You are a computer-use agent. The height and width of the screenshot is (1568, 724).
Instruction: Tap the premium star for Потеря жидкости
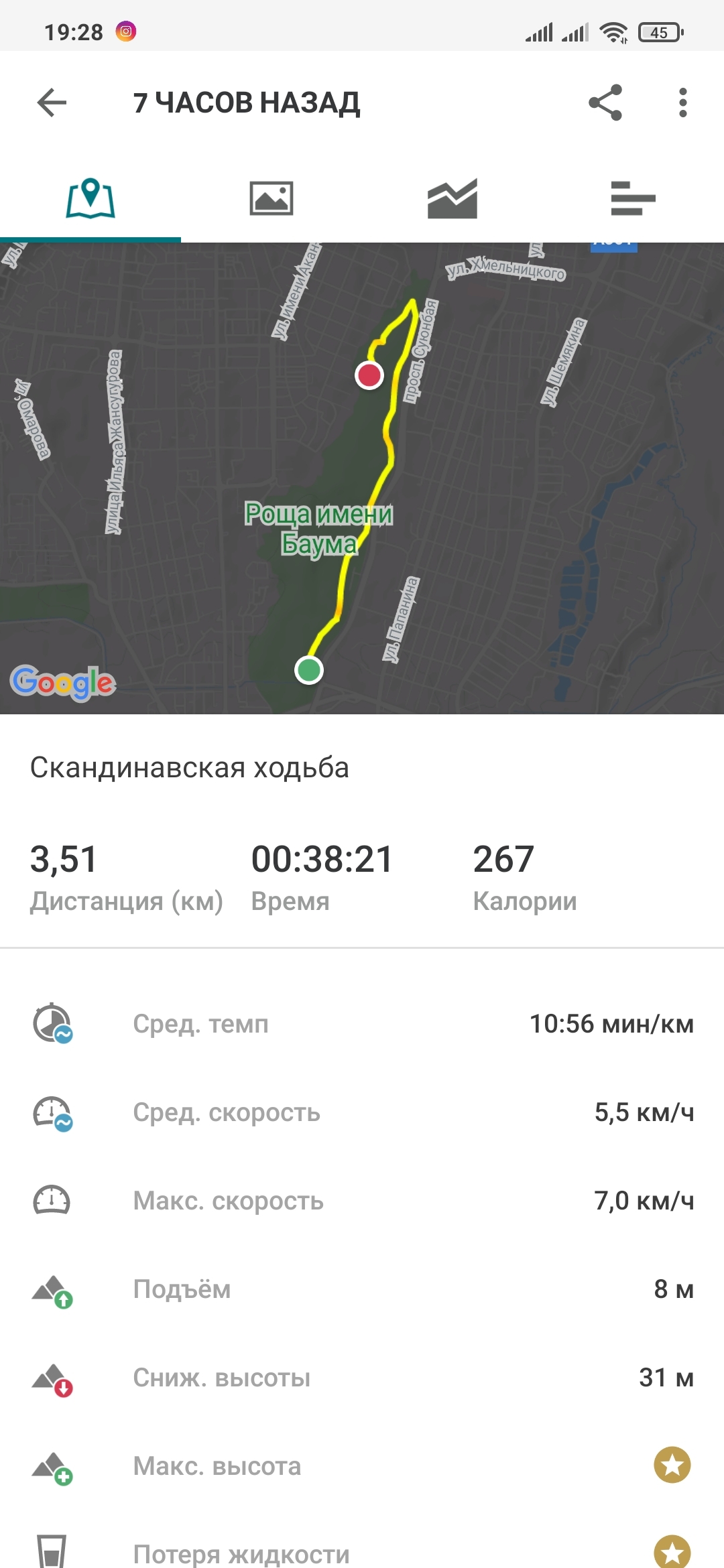click(x=672, y=1551)
